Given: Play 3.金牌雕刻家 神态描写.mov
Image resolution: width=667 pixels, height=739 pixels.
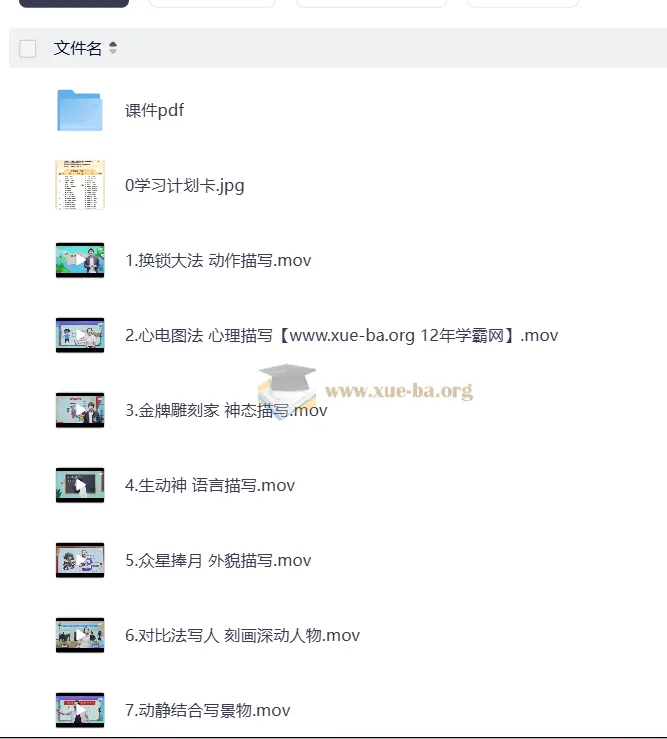Looking at the screenshot, I should (x=226, y=410).
